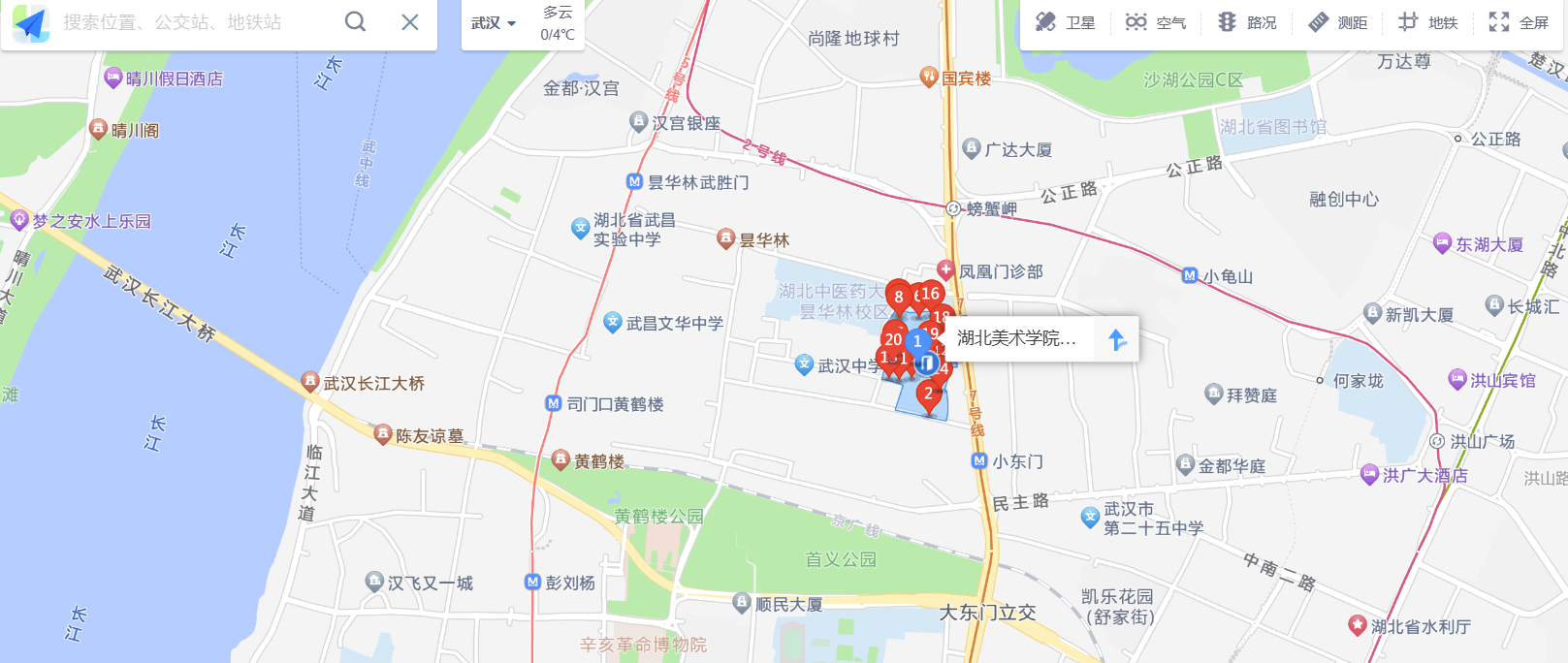
Task: Show the 空气 air quality layer
Action: coord(1155,22)
